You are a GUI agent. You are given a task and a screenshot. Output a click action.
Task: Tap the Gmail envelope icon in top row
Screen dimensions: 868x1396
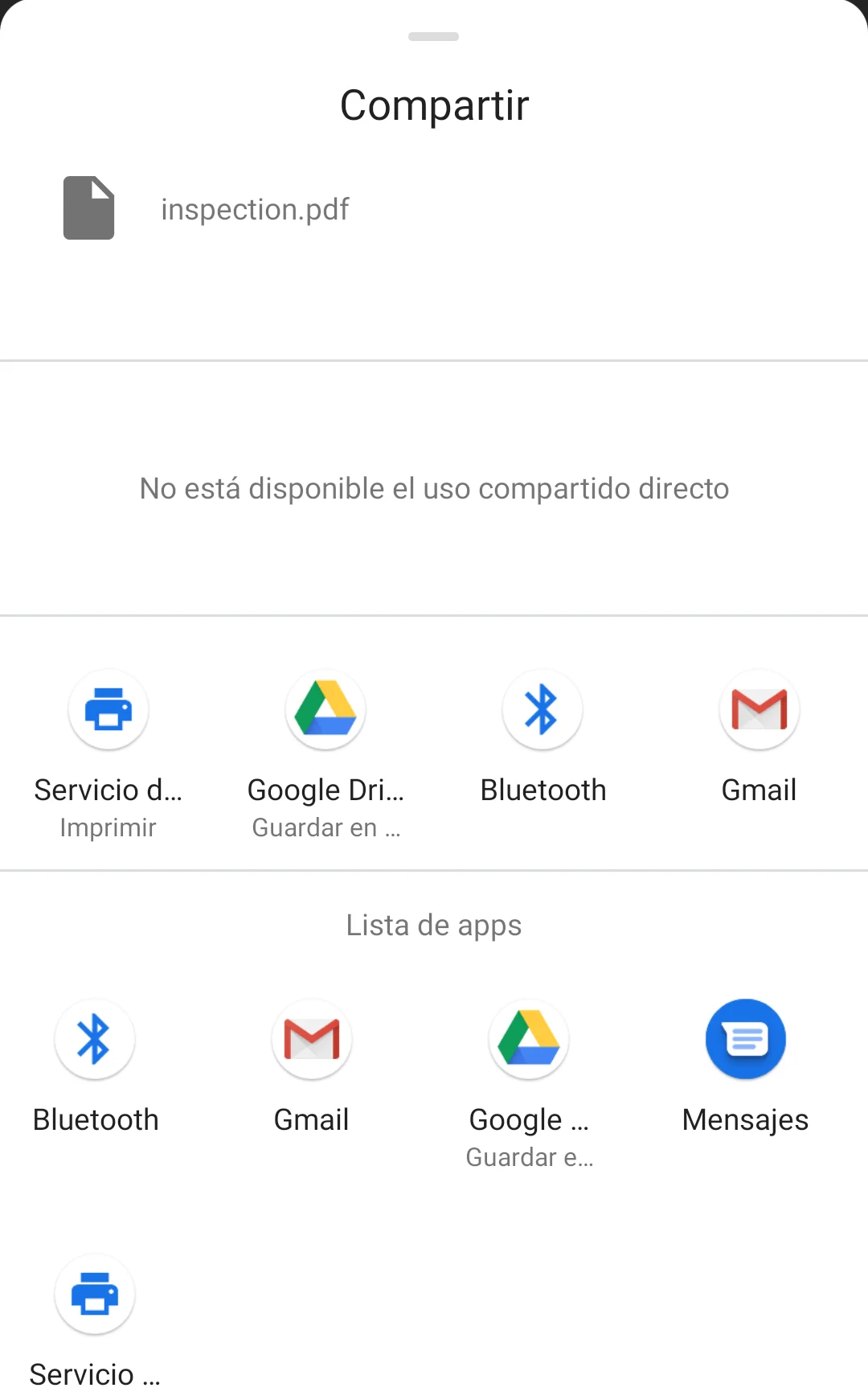pos(759,709)
